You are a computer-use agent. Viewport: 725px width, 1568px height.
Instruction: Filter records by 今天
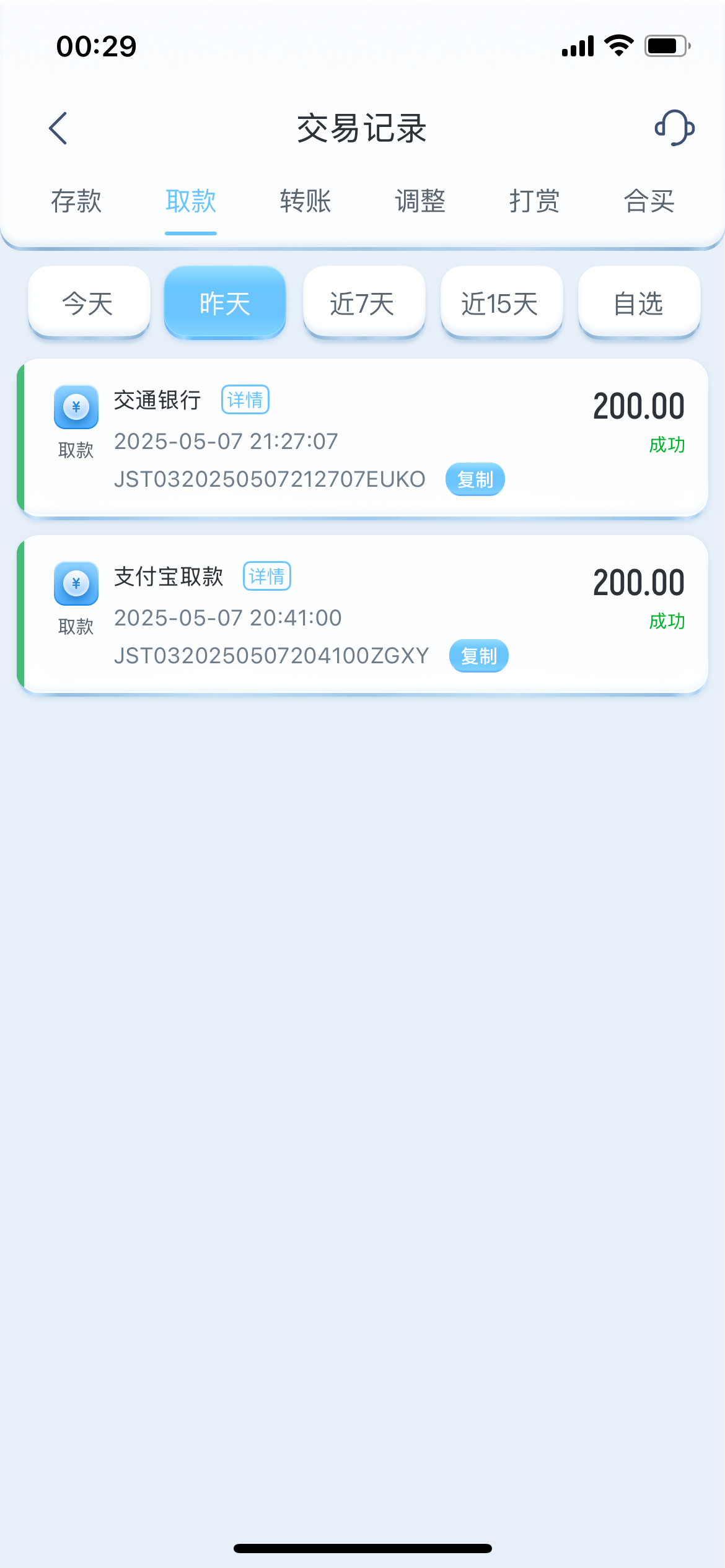(x=89, y=303)
